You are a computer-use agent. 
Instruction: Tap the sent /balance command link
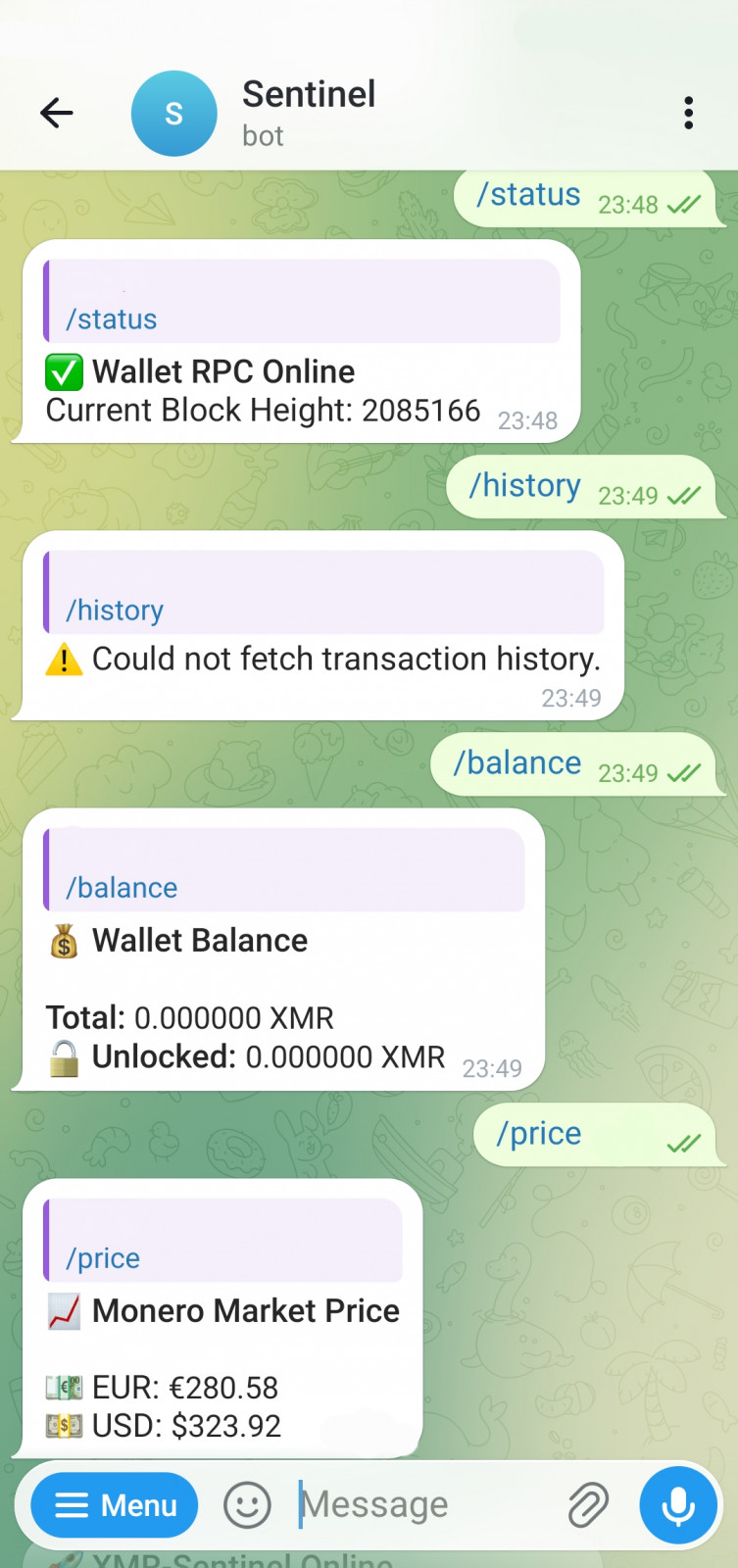pos(517,763)
